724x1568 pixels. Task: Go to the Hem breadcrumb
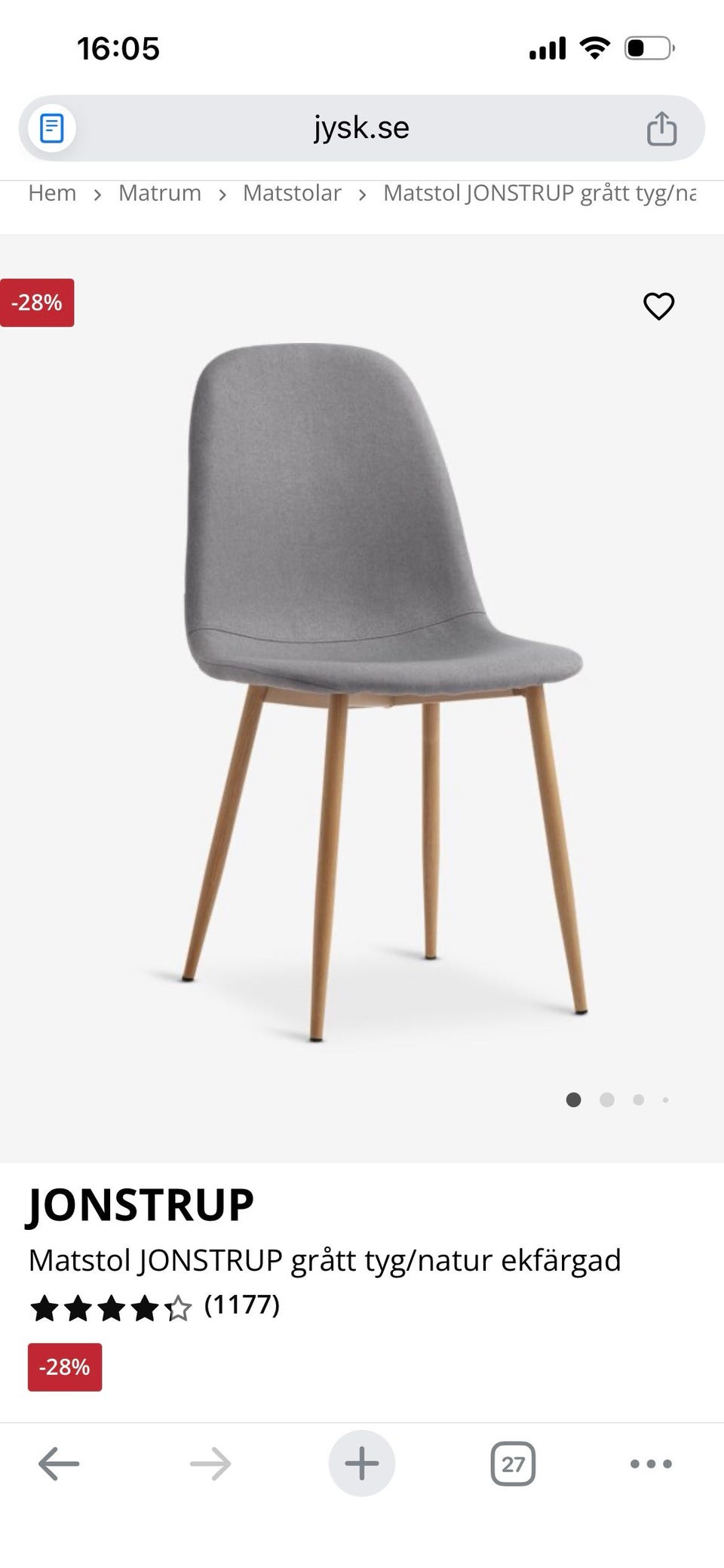52,193
